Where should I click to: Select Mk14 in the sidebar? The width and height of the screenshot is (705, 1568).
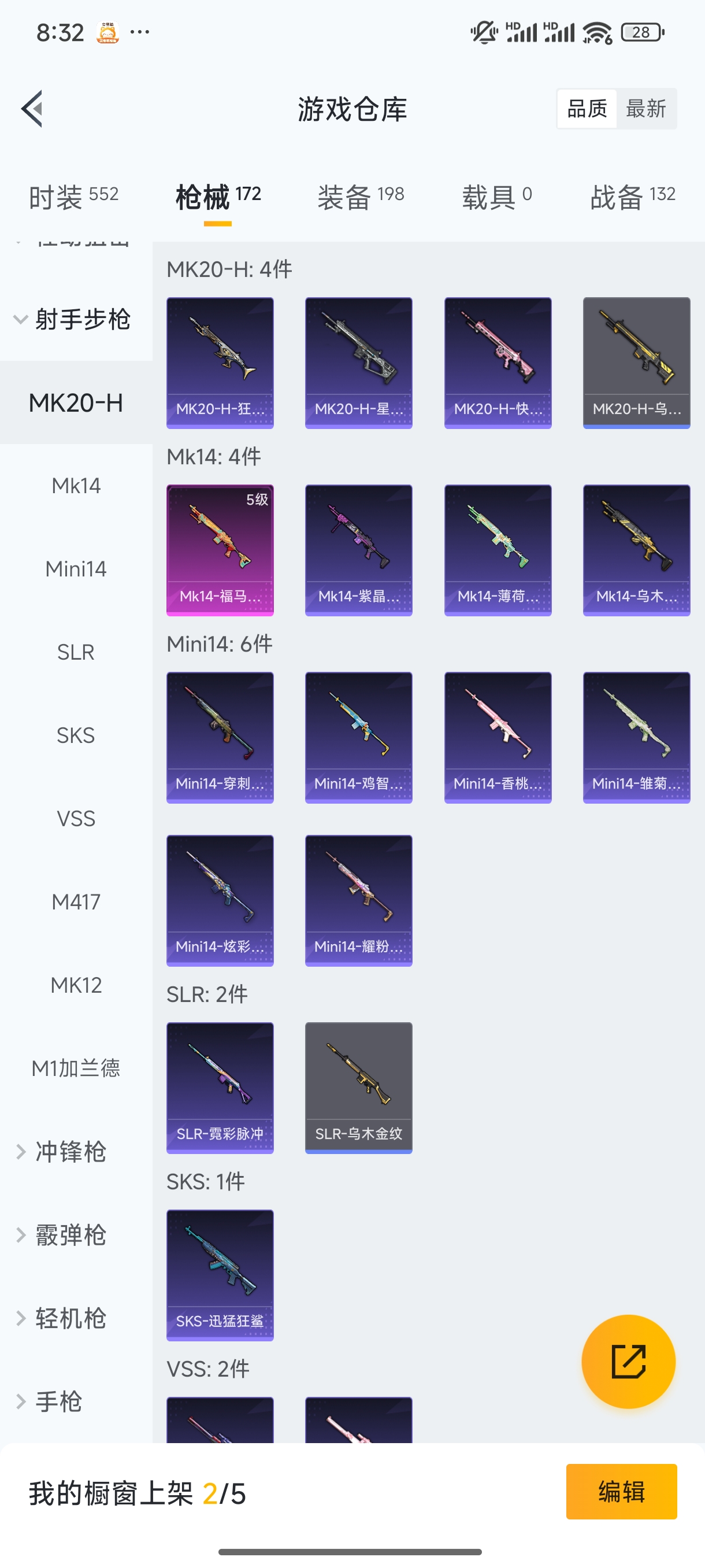click(76, 486)
